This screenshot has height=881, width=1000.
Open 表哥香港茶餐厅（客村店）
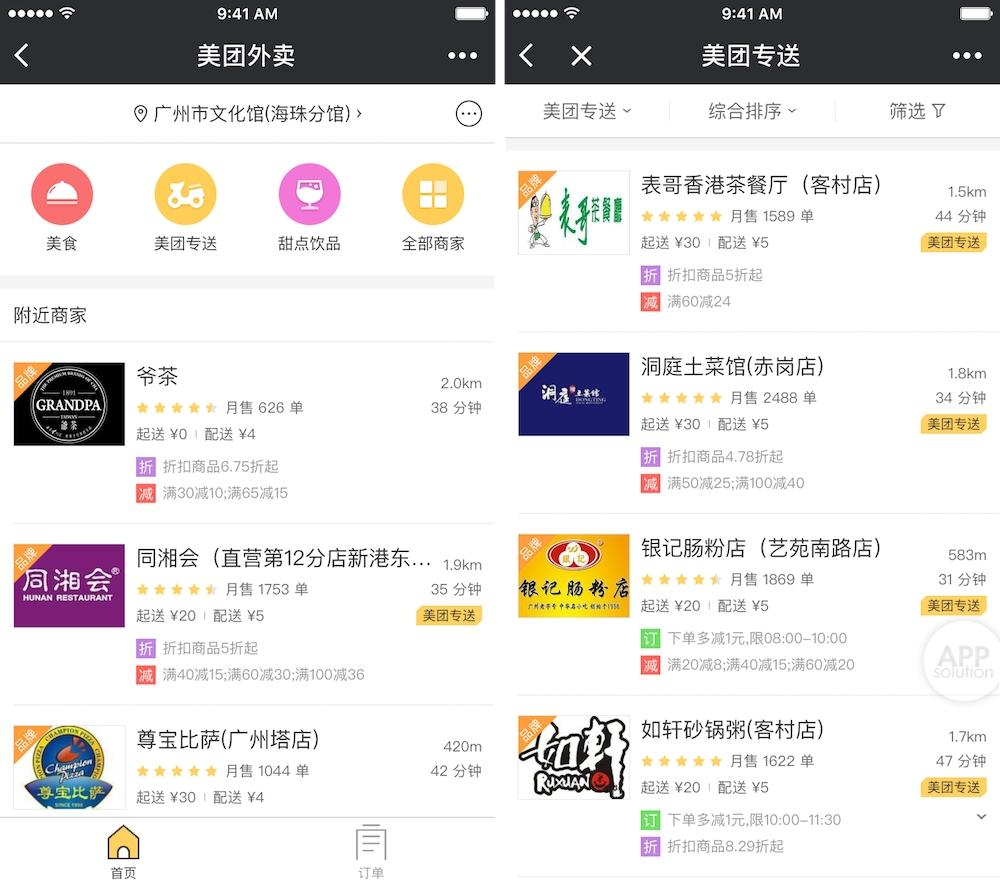click(761, 185)
